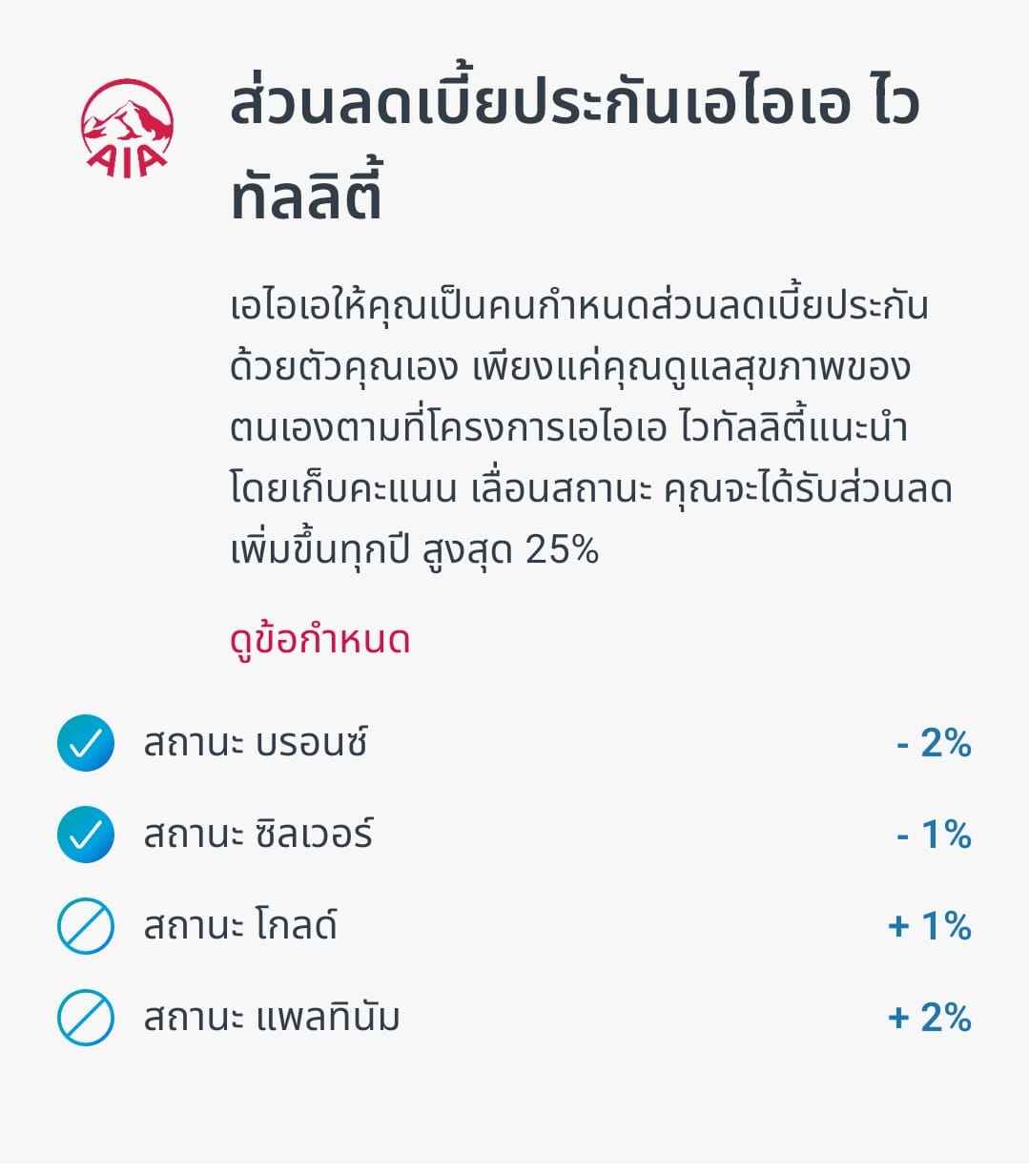
Task: Open the ดูข้อกำหนด terms link
Action: 320,639
